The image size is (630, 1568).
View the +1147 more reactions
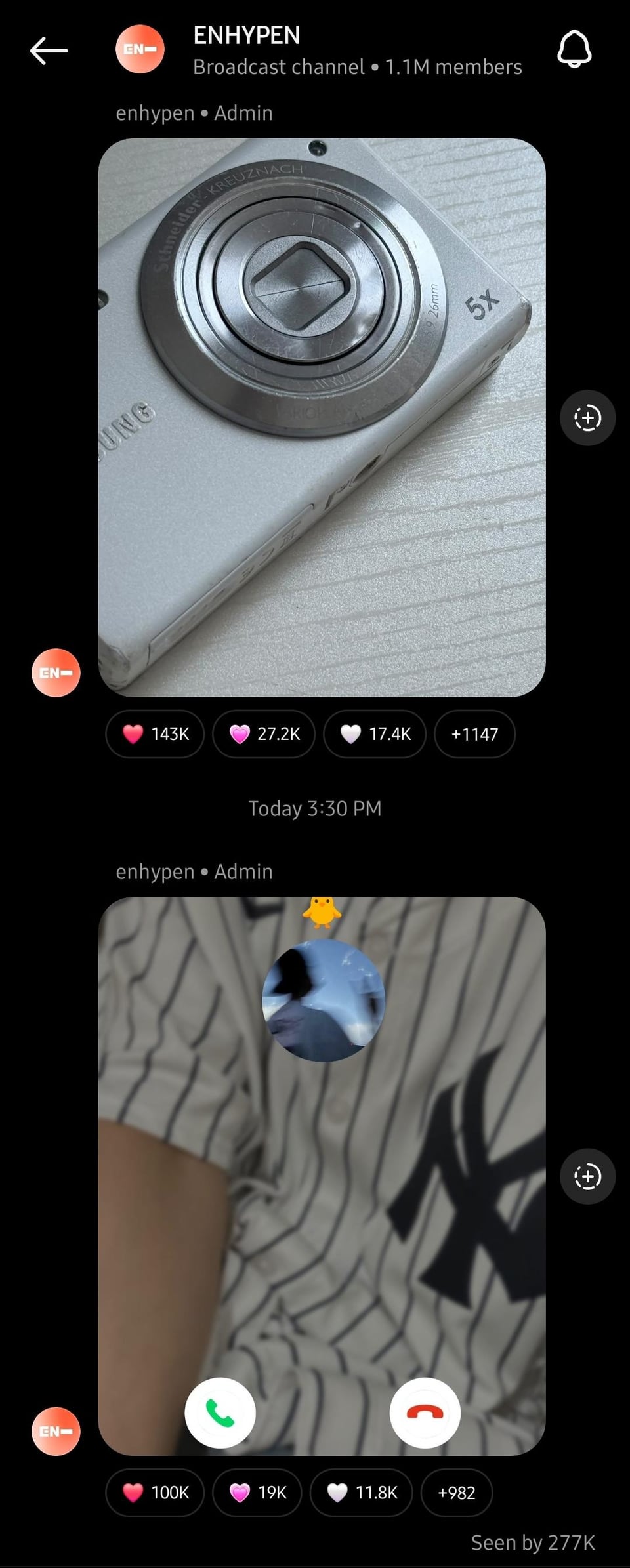474,733
